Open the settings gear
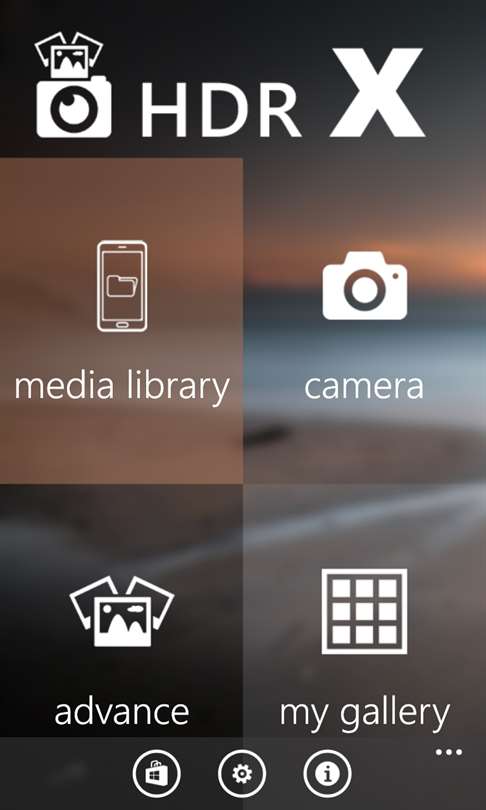Image resolution: width=486 pixels, height=810 pixels. (242, 773)
